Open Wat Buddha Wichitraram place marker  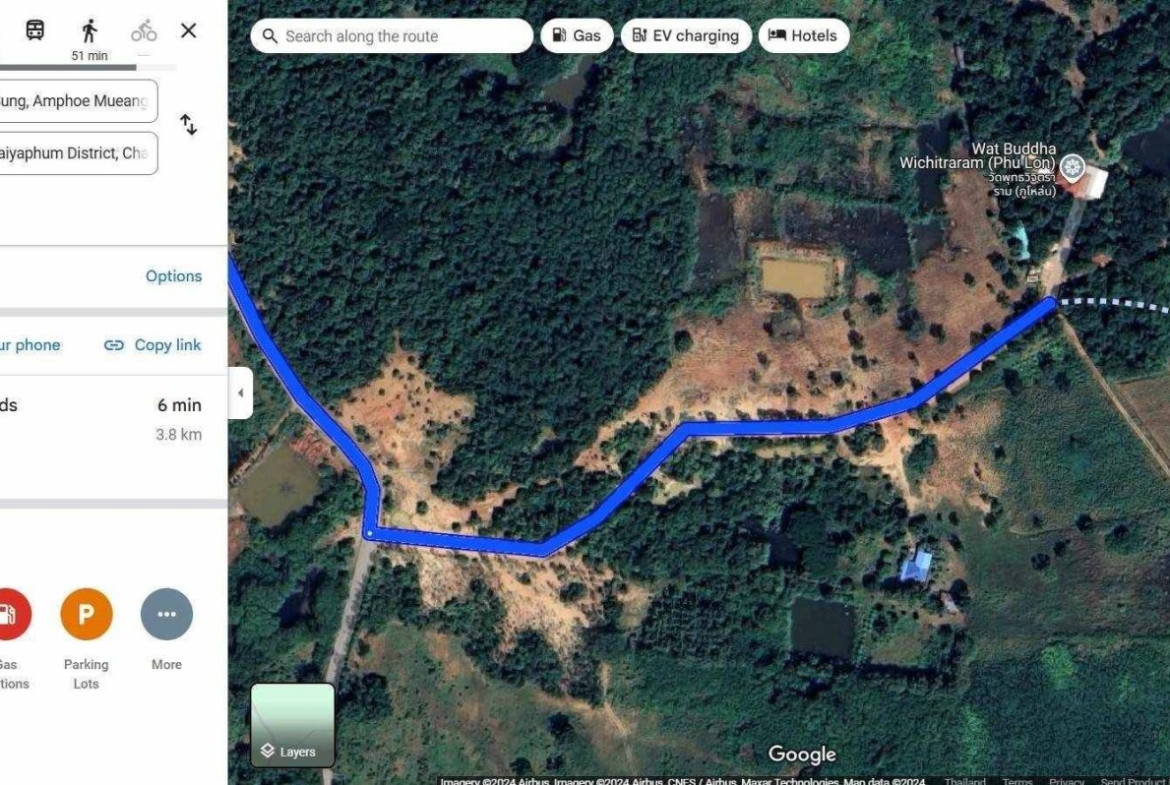point(1073,167)
